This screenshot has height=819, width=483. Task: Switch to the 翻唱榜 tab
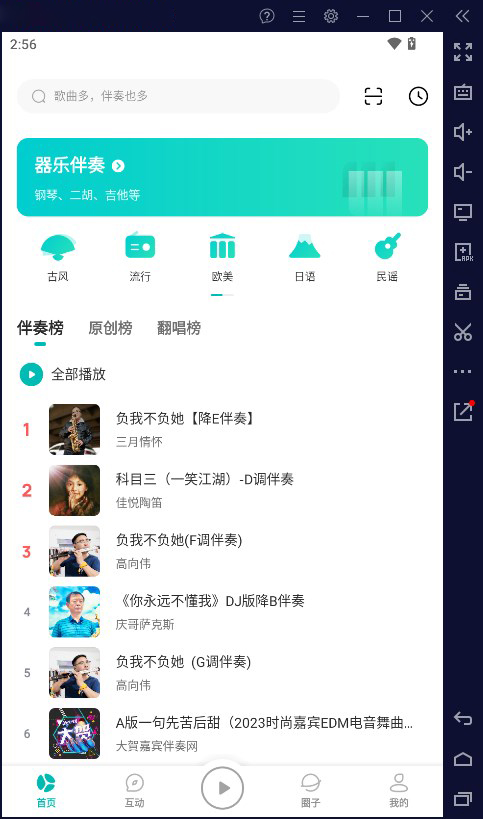click(x=179, y=328)
